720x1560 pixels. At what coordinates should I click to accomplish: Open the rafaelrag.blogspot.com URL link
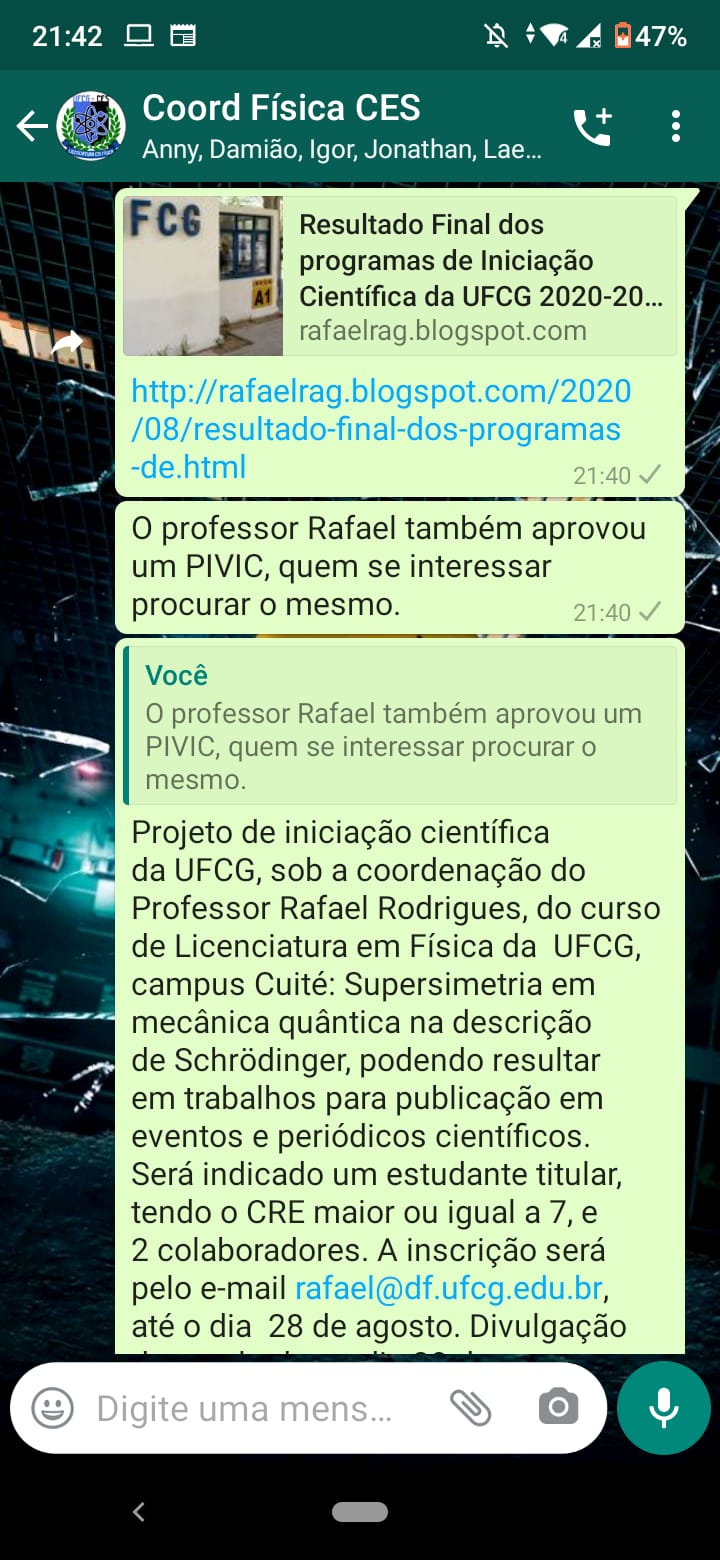click(381, 428)
